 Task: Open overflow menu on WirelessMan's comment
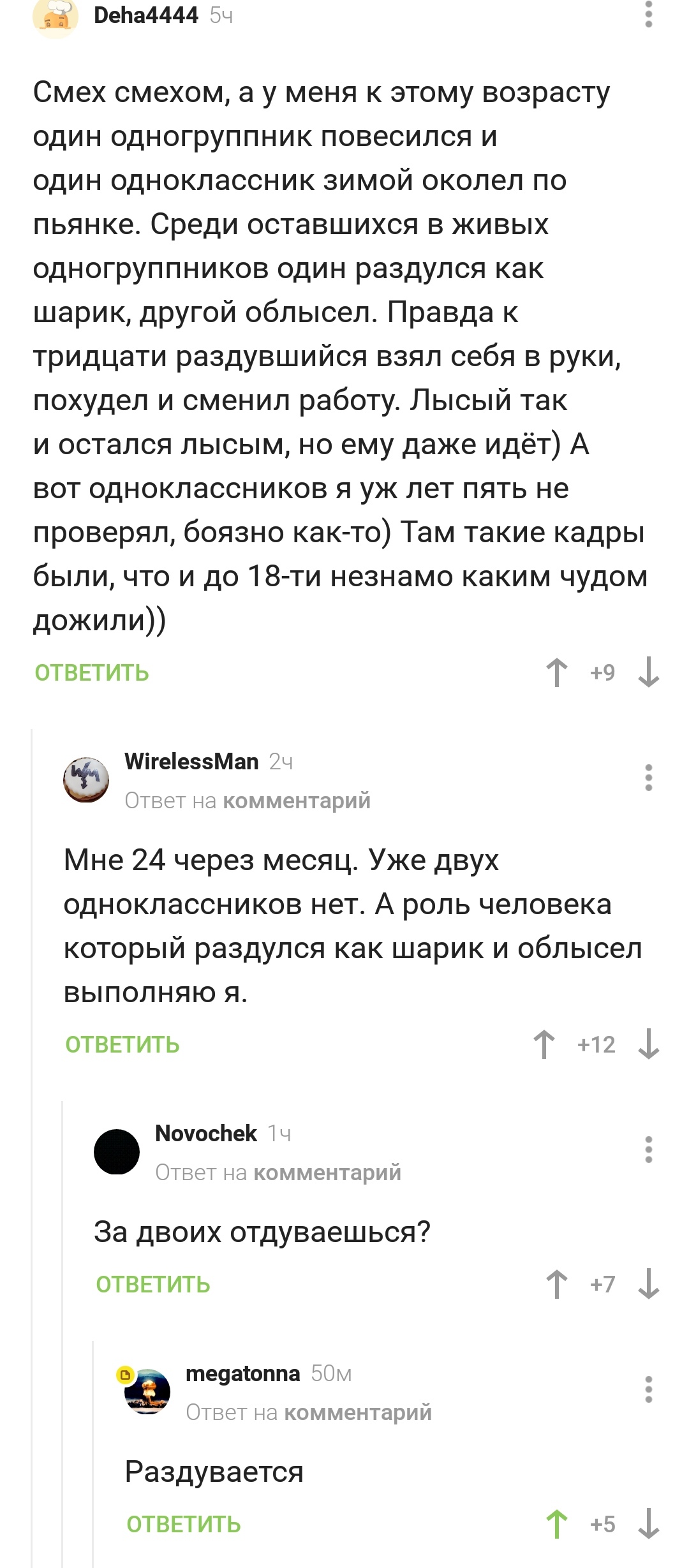pos(648,778)
